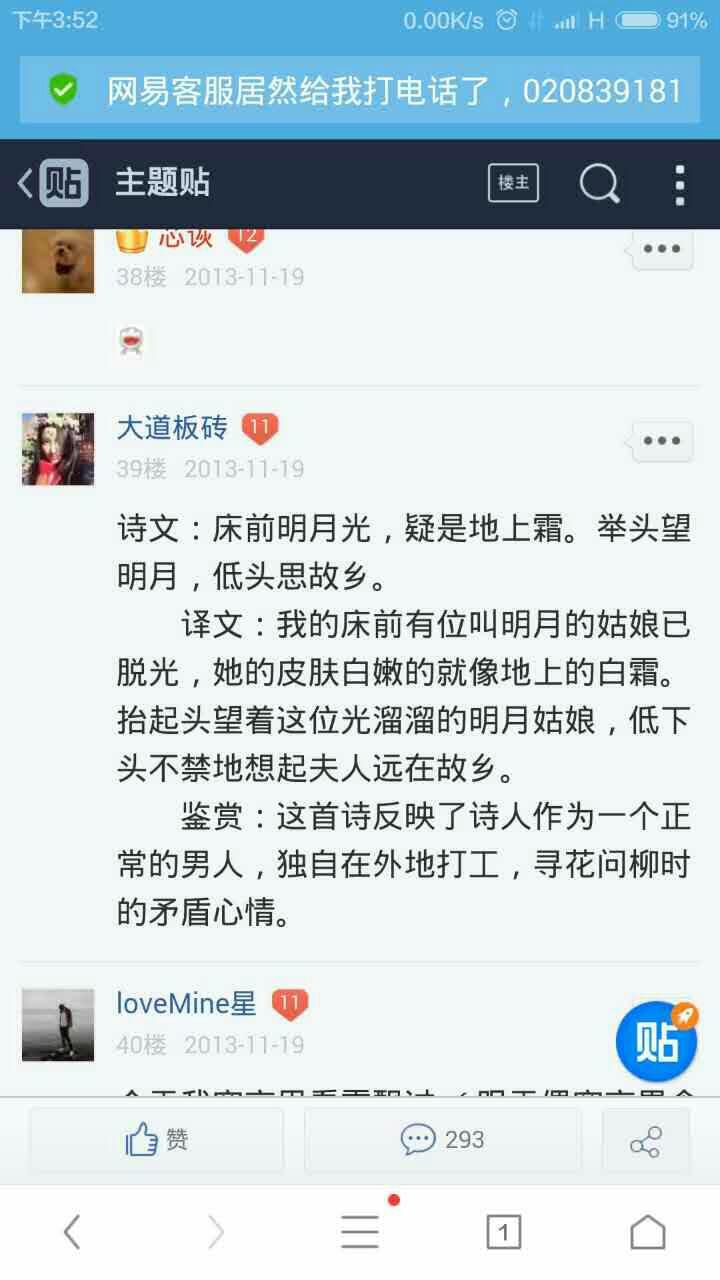Screen dimensions: 720x1280
Task: Toggle the 楼主 only-poster filter
Action: pos(513,183)
